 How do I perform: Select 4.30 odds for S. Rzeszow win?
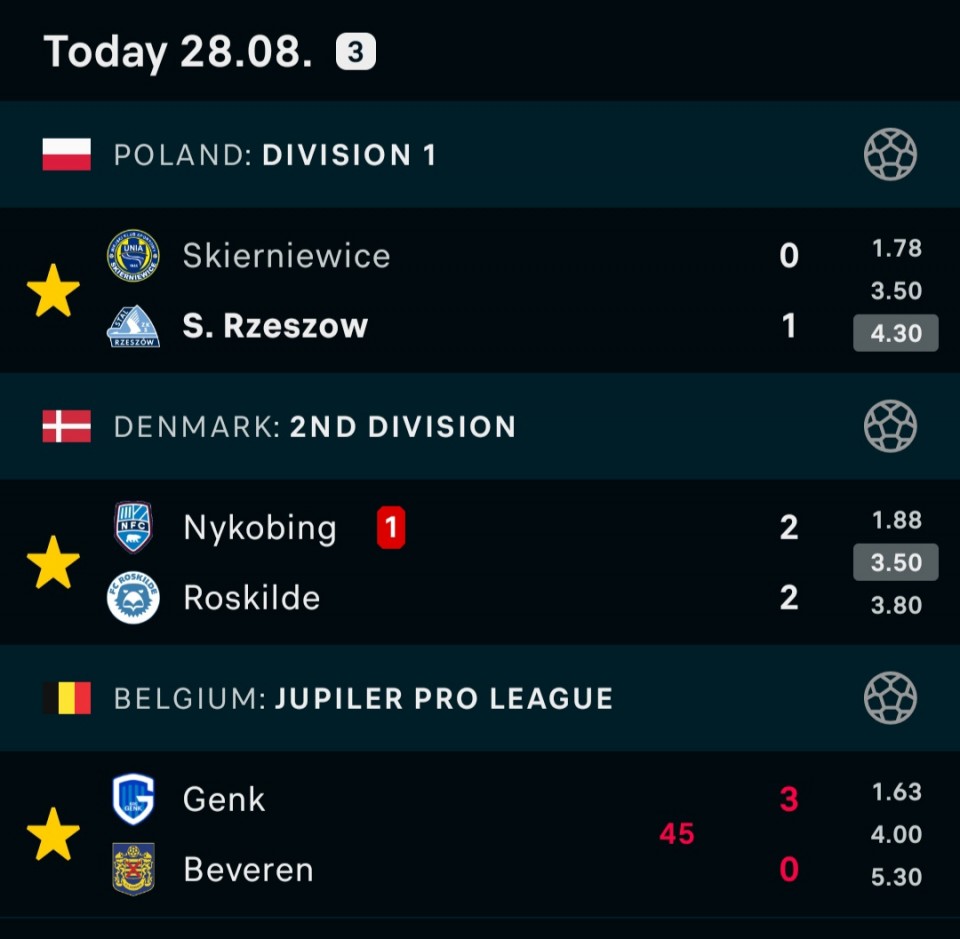click(x=896, y=333)
